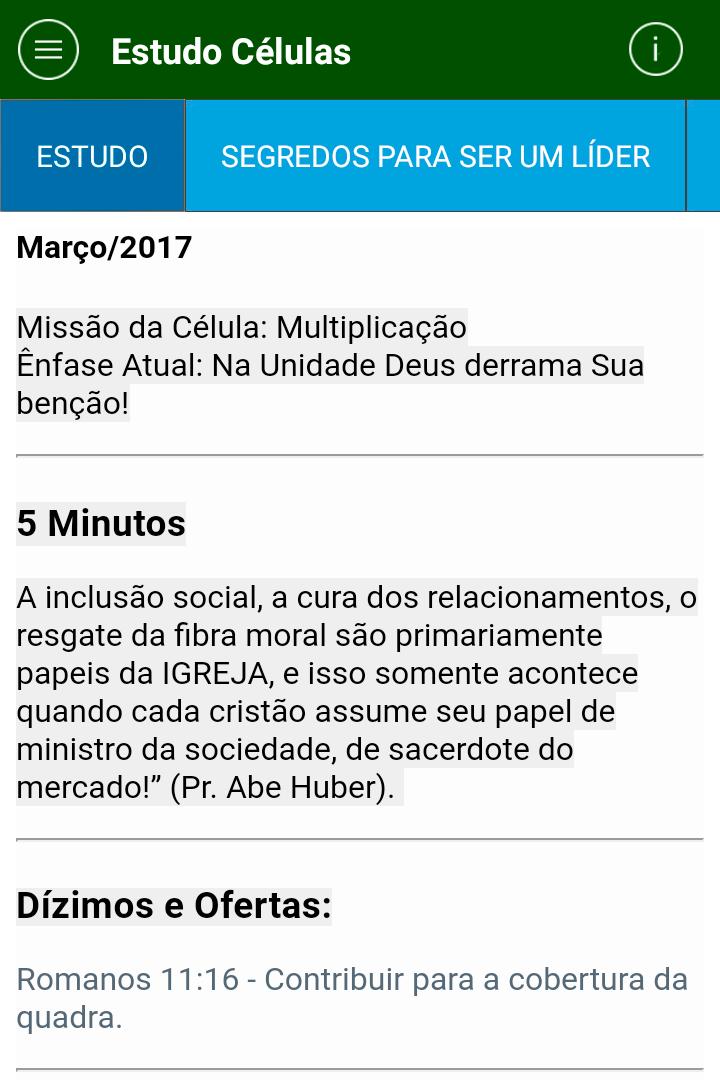The image size is (720, 1080).
Task: Open the hamburger drawer menu
Action: (49, 50)
